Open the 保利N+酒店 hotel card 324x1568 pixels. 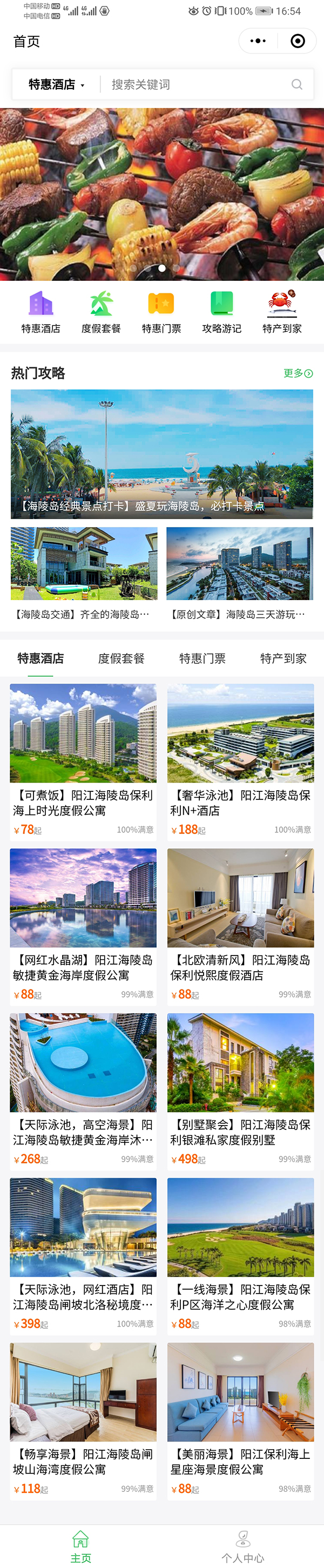click(x=240, y=761)
